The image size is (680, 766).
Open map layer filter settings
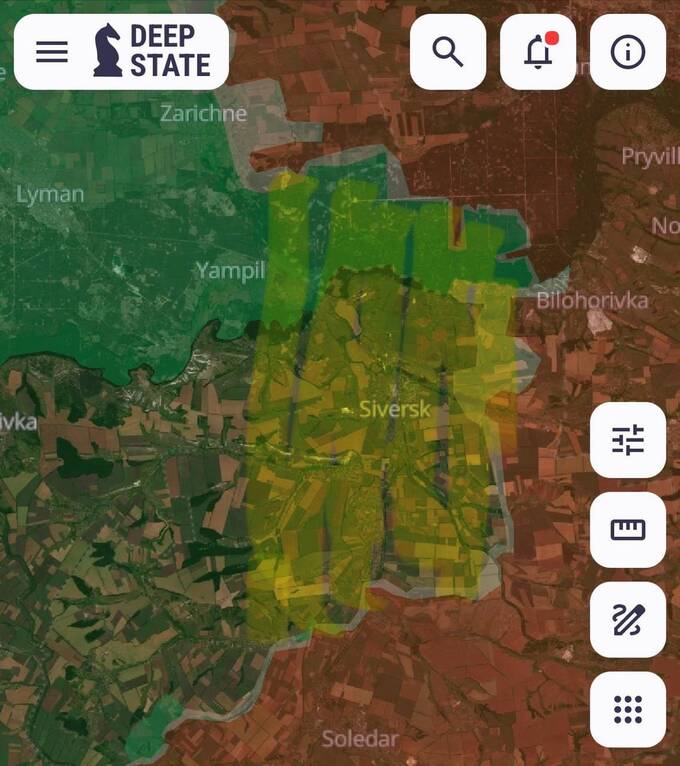point(628,440)
